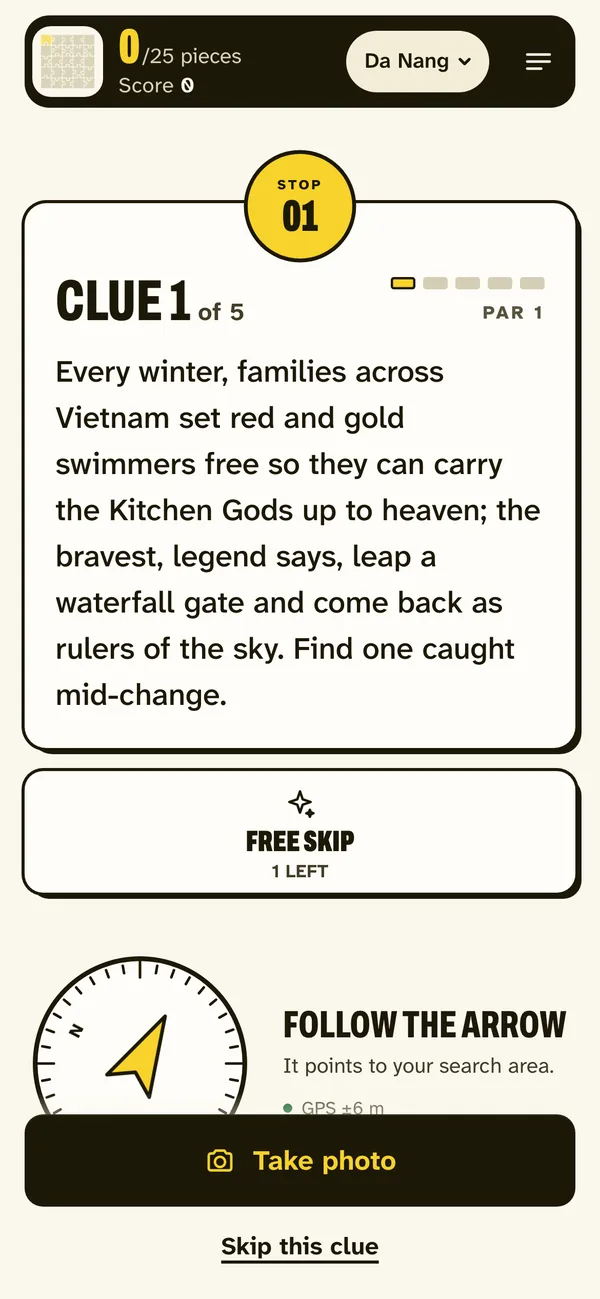Tap Skip this clue link
600x1299 pixels.
pos(300,1247)
